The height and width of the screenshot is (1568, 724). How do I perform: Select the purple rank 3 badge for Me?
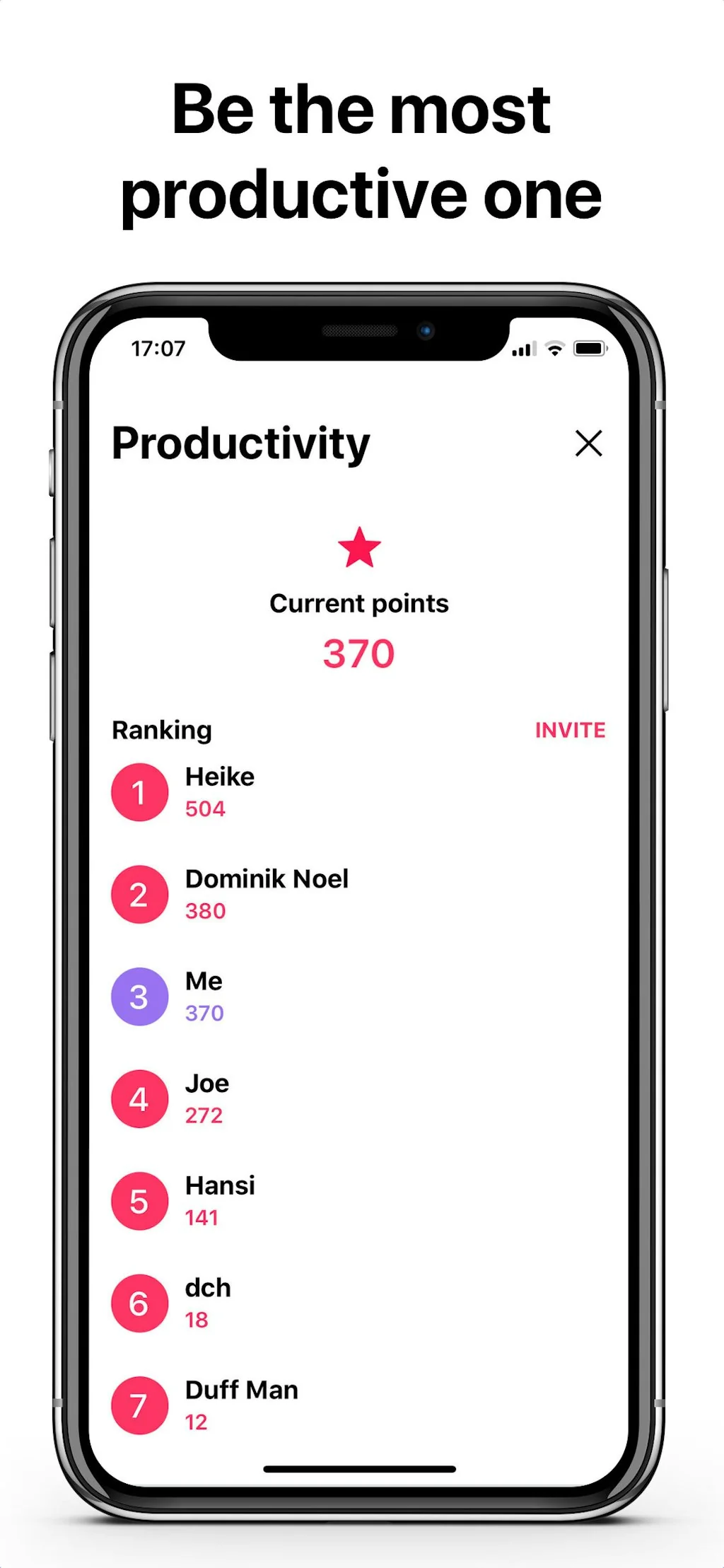139,997
